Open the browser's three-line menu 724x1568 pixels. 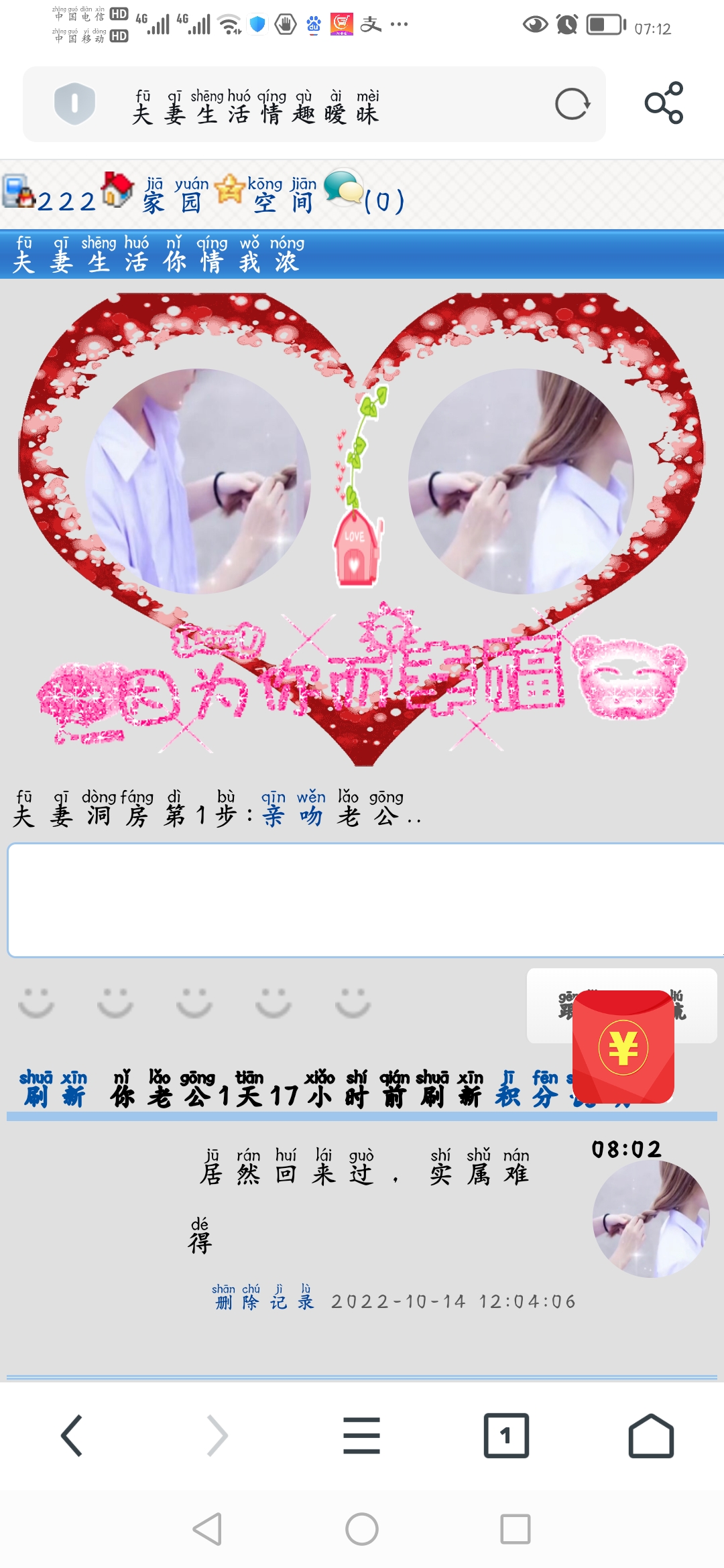coord(362,1435)
